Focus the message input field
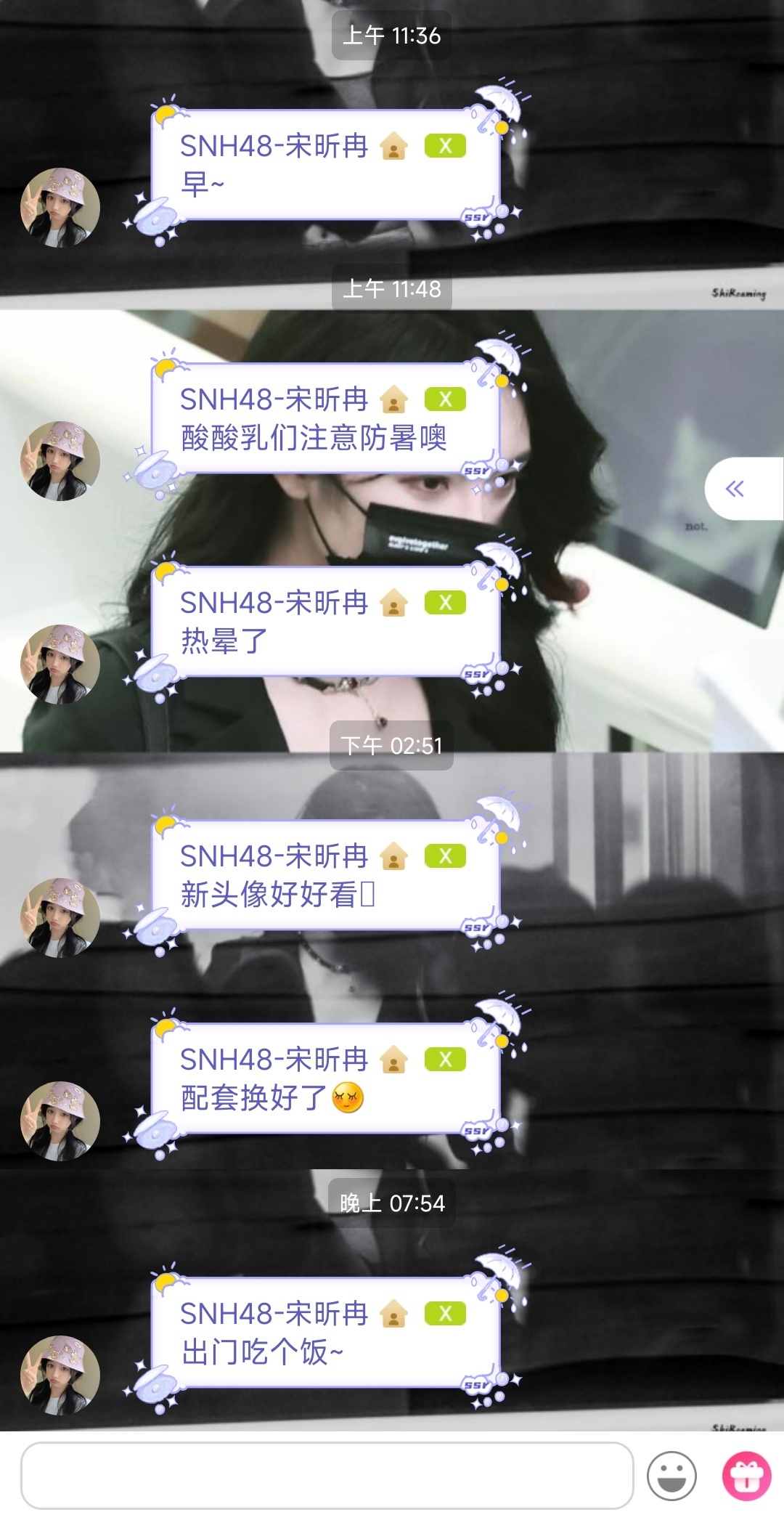Viewport: 784px width, 1520px height. tap(327, 1475)
